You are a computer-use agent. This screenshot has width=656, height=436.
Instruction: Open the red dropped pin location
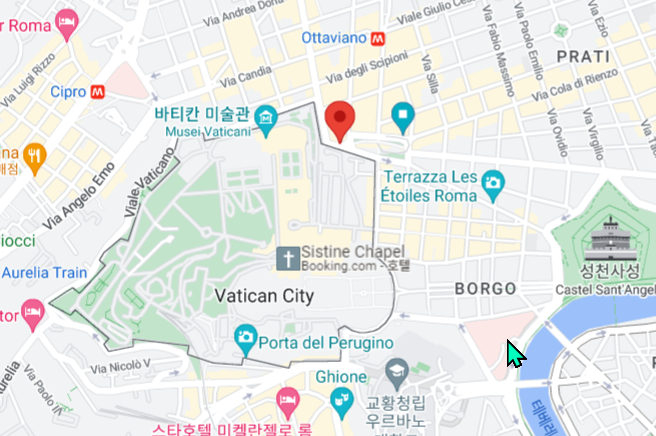point(341,121)
